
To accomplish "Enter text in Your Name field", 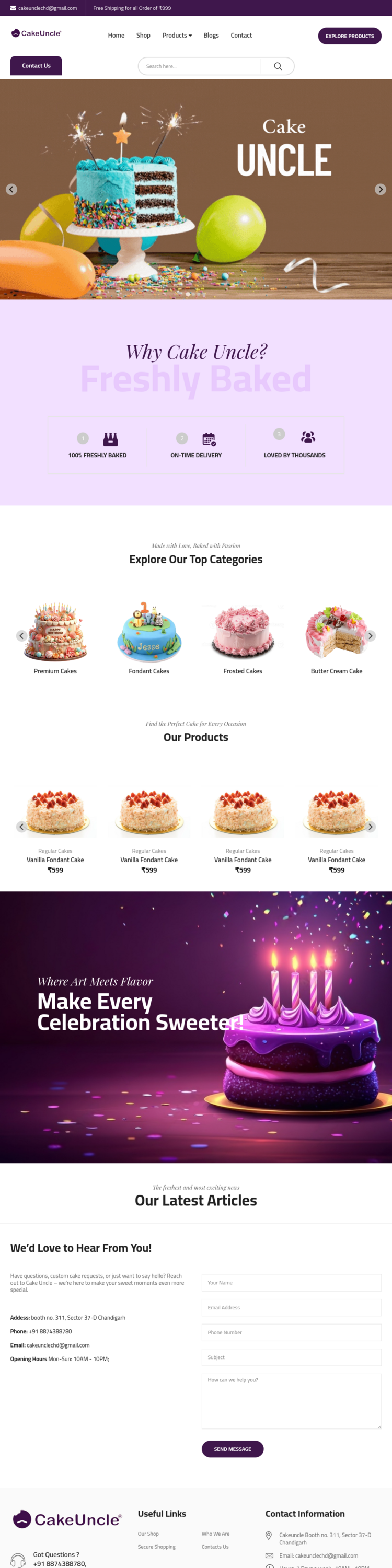I will (291, 1283).
